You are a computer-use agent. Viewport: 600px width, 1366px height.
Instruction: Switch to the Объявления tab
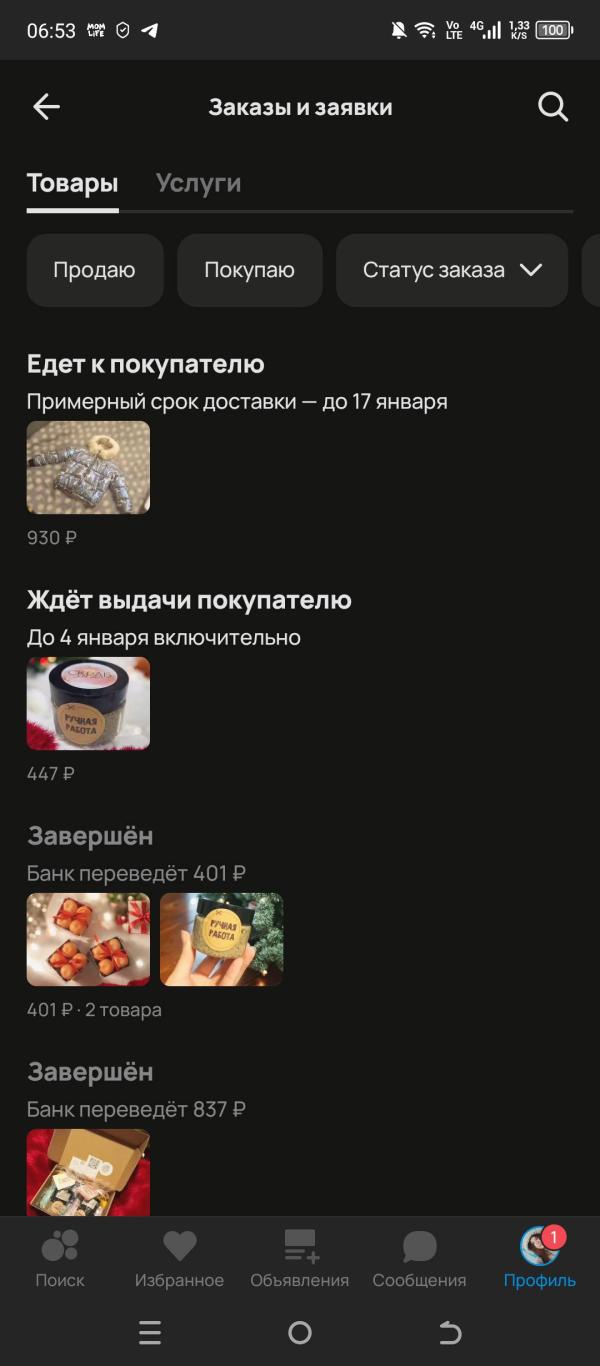pos(300,1259)
